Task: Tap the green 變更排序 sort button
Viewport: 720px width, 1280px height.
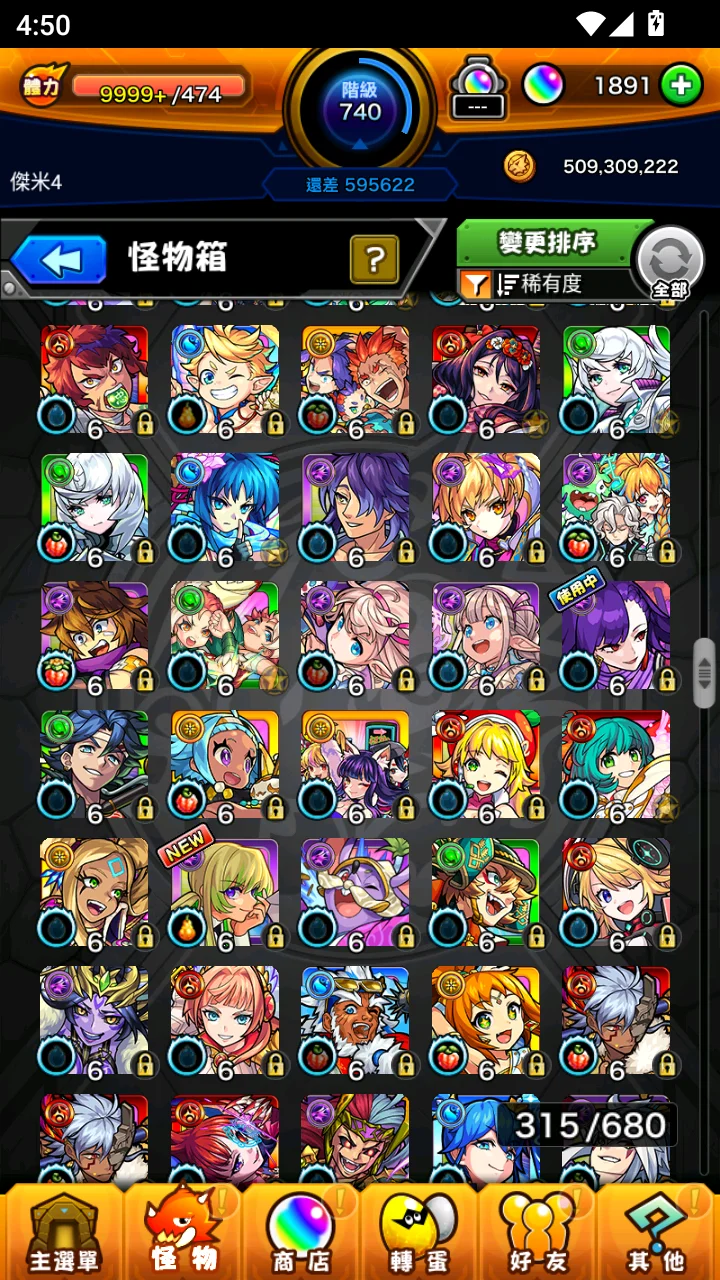Action: point(547,242)
